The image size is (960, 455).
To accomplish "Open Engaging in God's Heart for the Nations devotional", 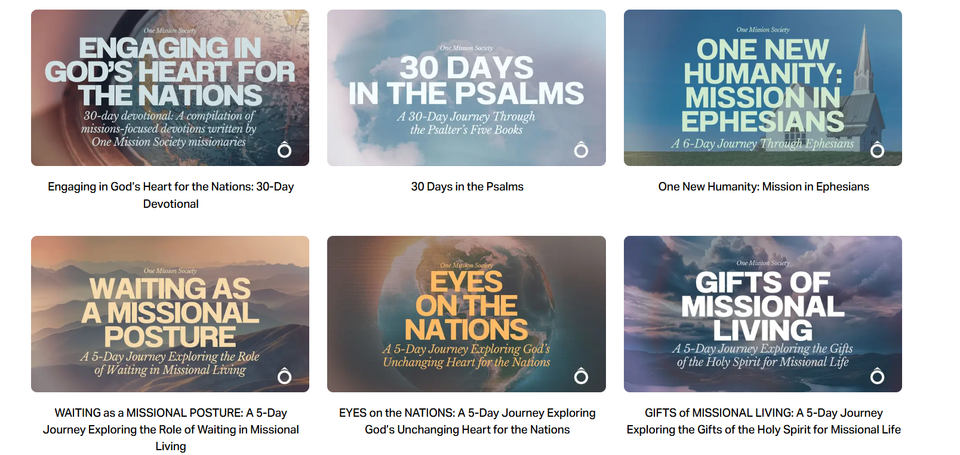I will (x=169, y=88).
